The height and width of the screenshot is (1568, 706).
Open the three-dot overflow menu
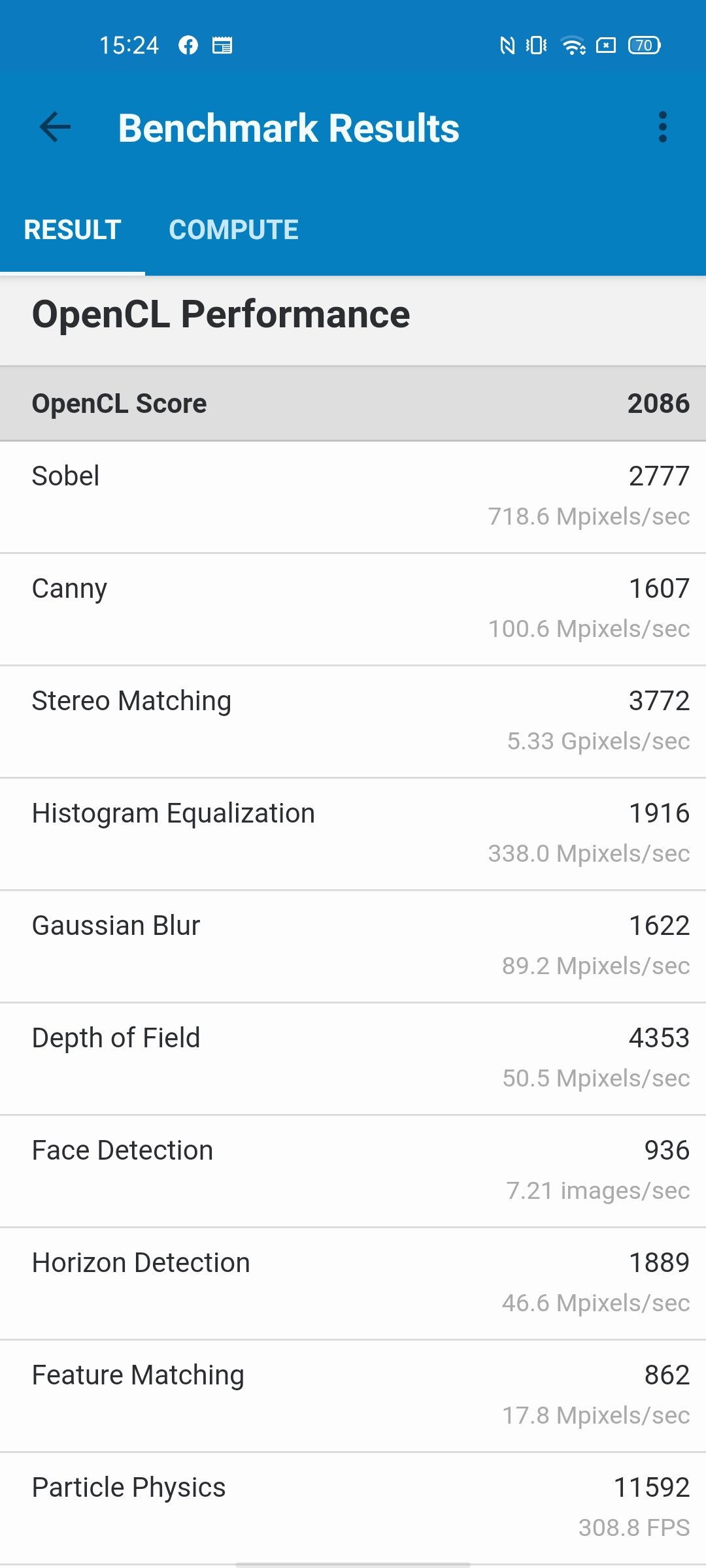pyautogui.click(x=662, y=127)
